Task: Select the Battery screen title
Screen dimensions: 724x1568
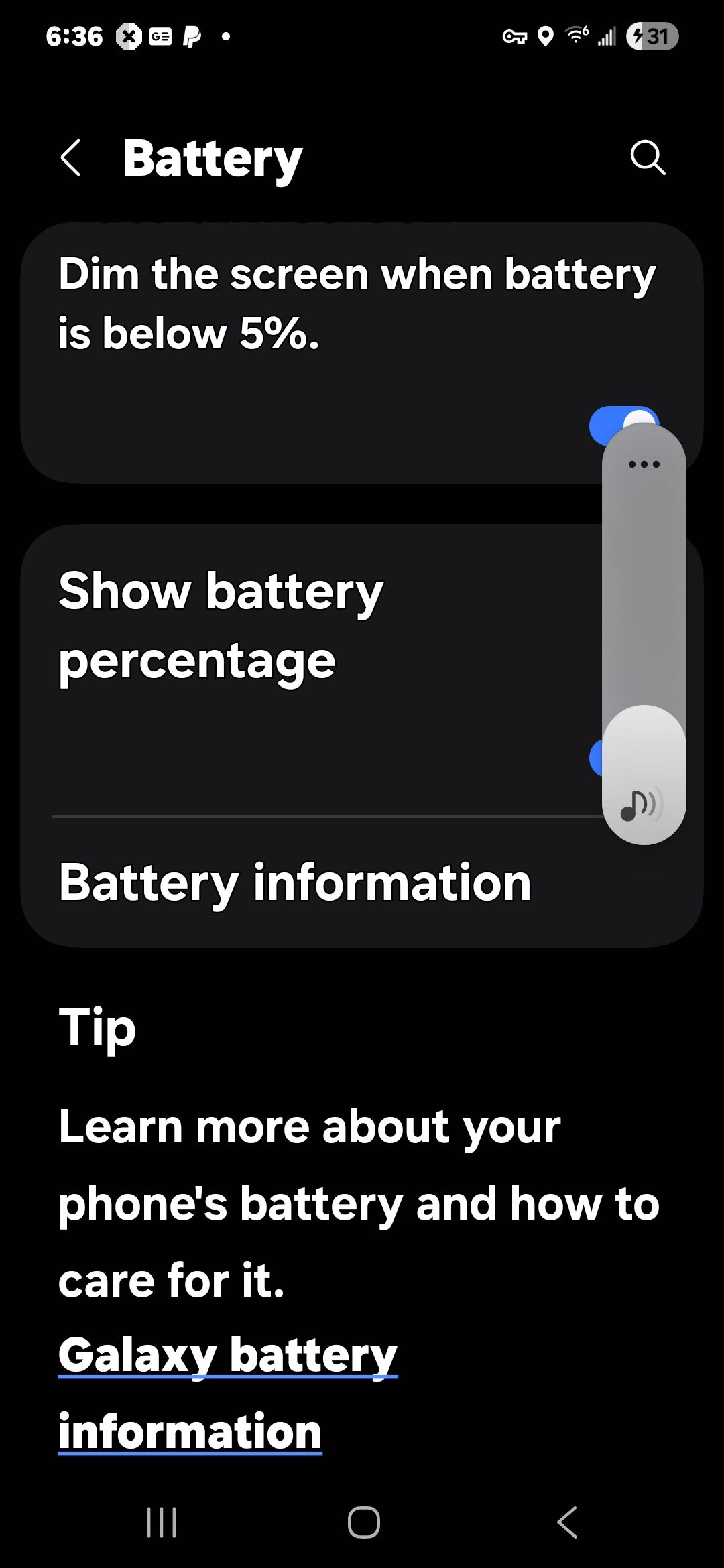Action: click(x=211, y=159)
